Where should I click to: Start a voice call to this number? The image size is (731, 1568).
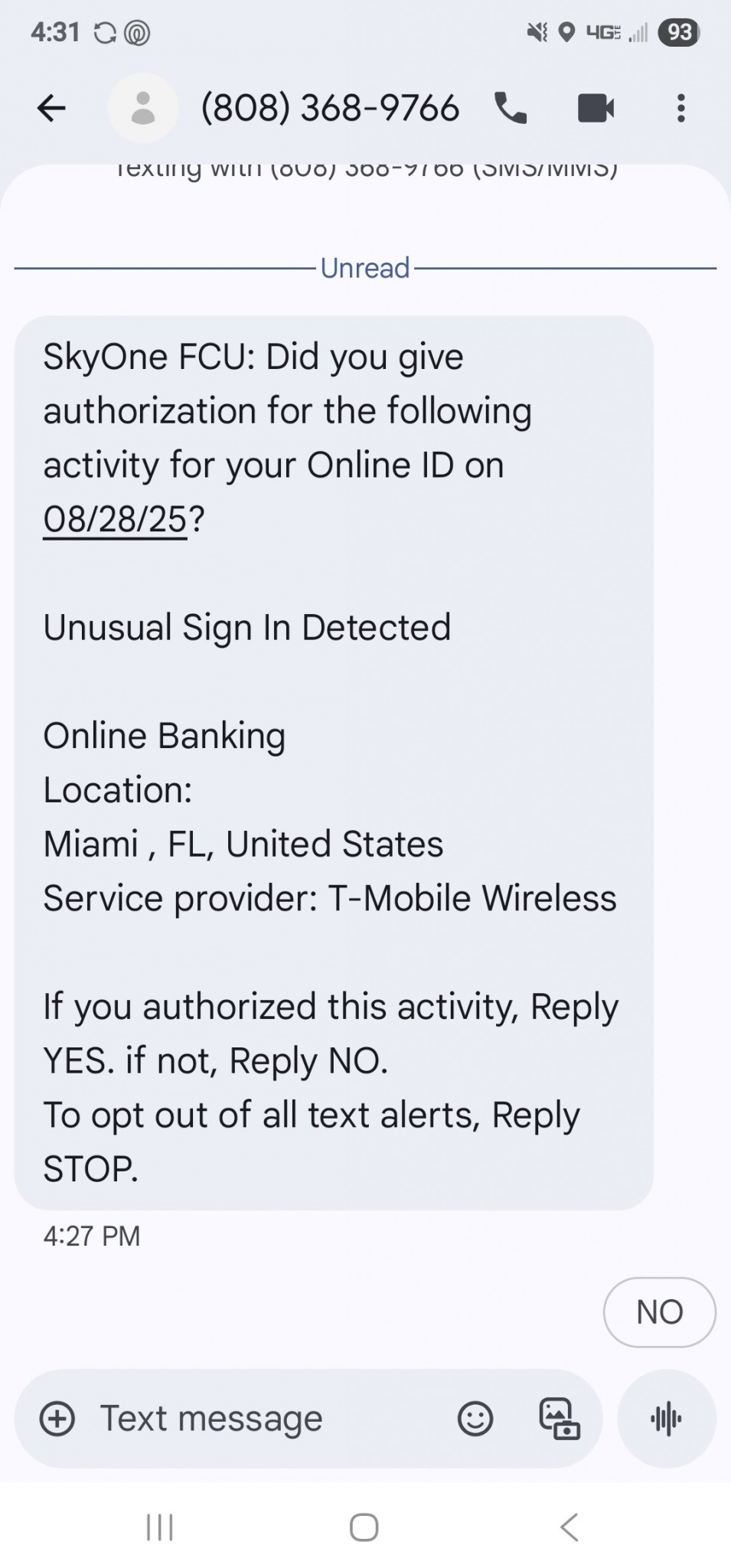click(511, 108)
